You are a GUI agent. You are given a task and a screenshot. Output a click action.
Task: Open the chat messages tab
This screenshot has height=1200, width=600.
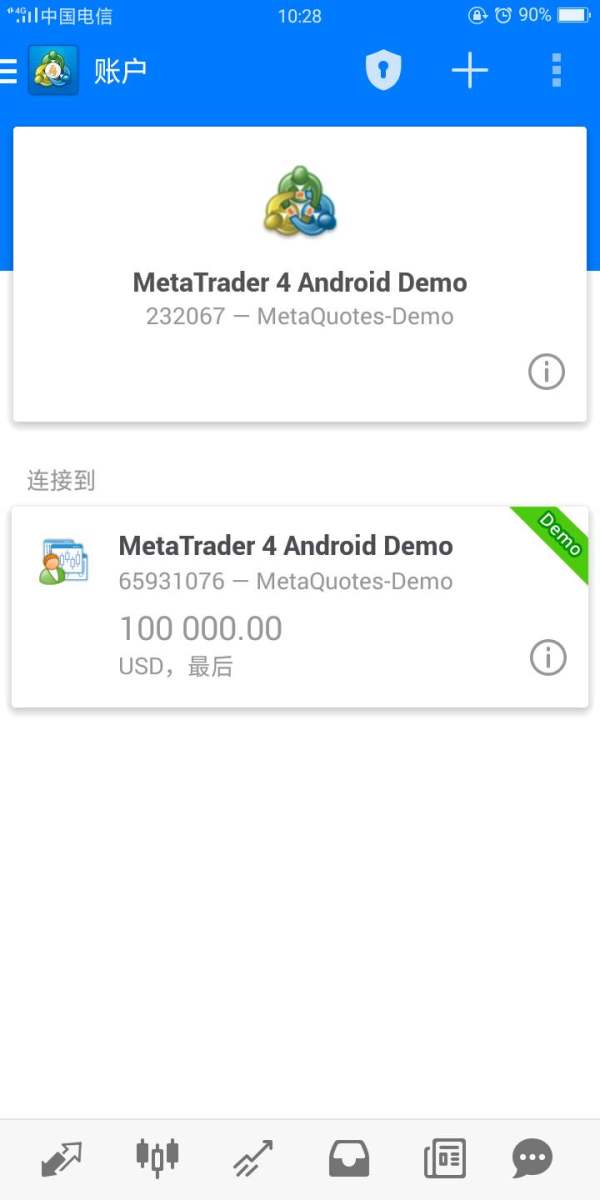531,1159
